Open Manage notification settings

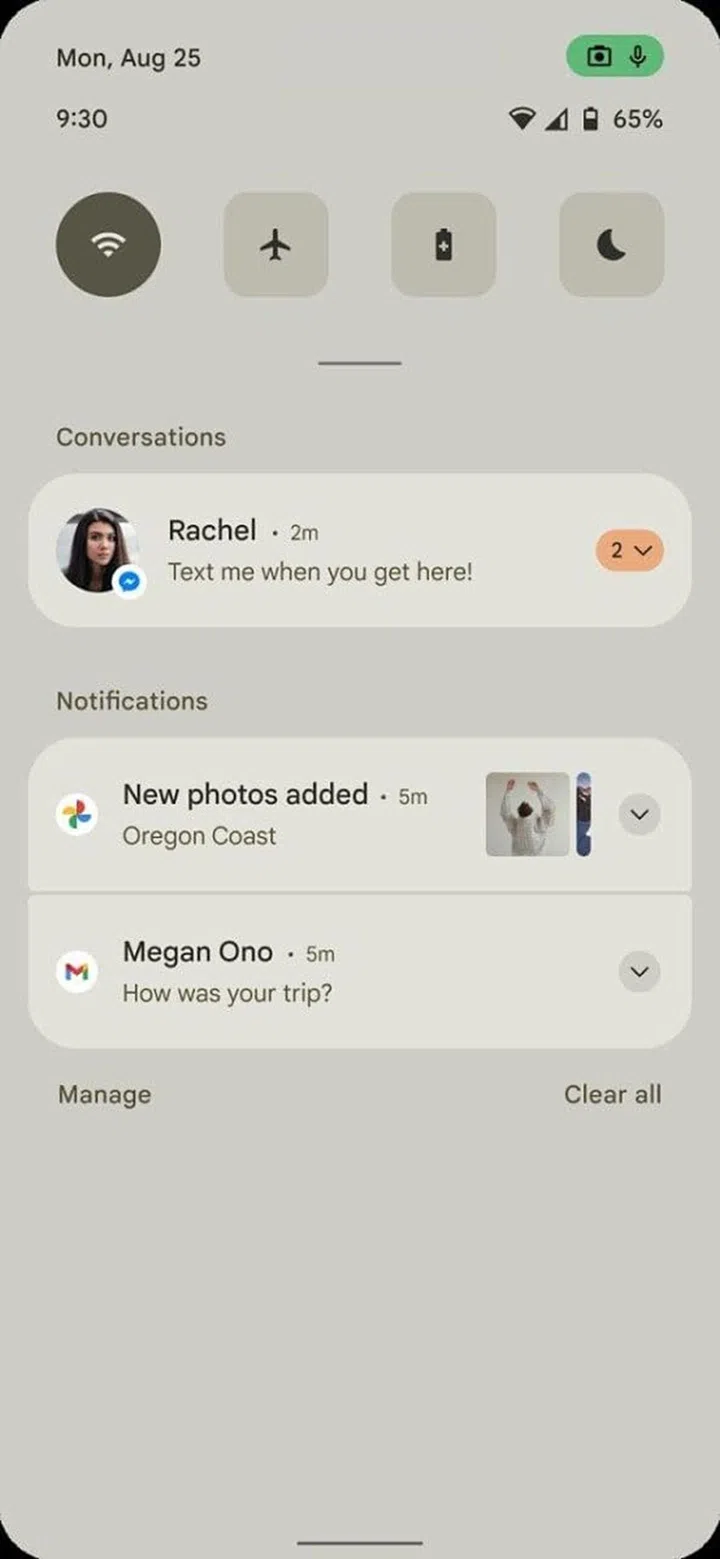pos(104,1094)
